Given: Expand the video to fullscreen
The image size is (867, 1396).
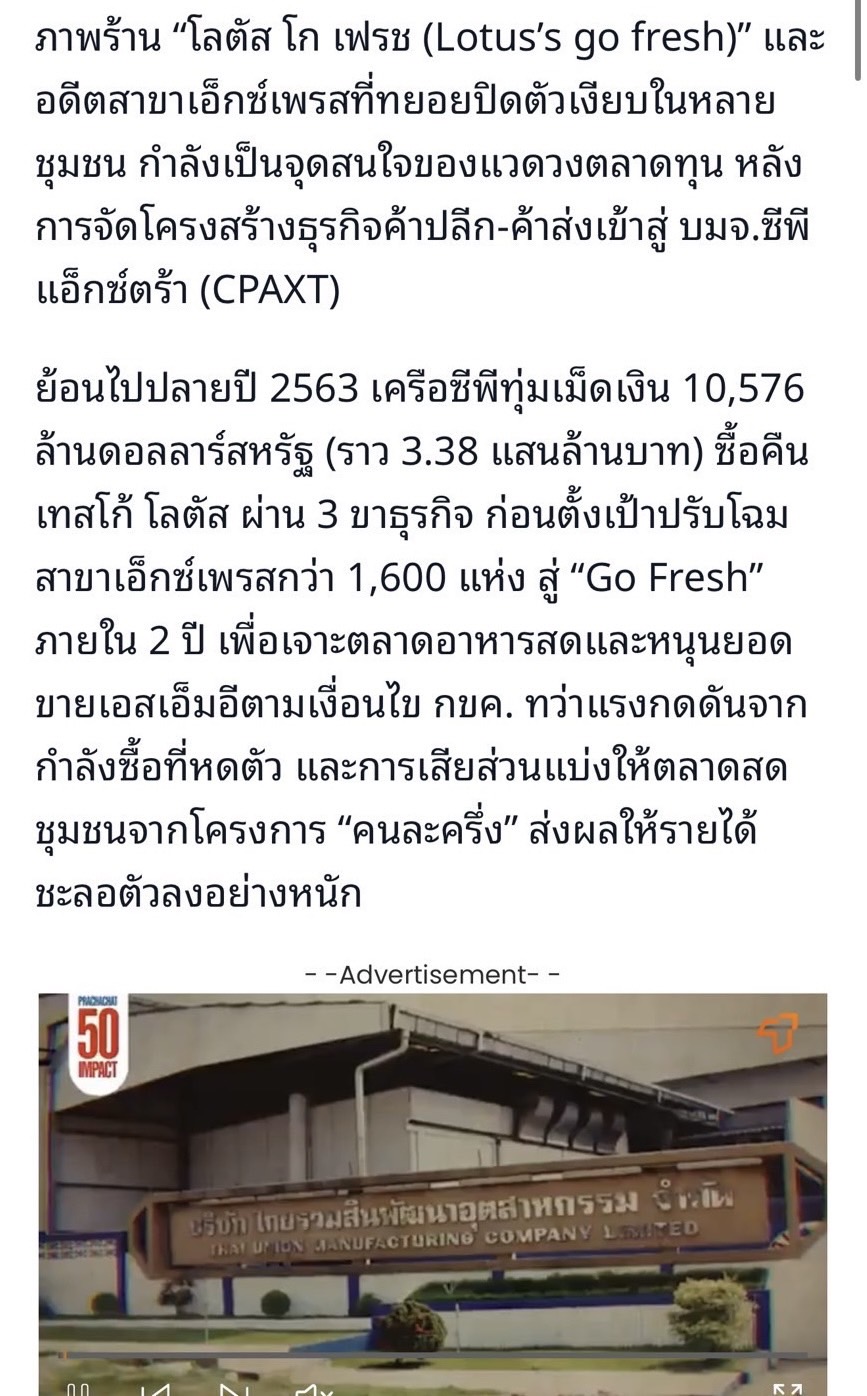Looking at the screenshot, I should tap(787, 1389).
